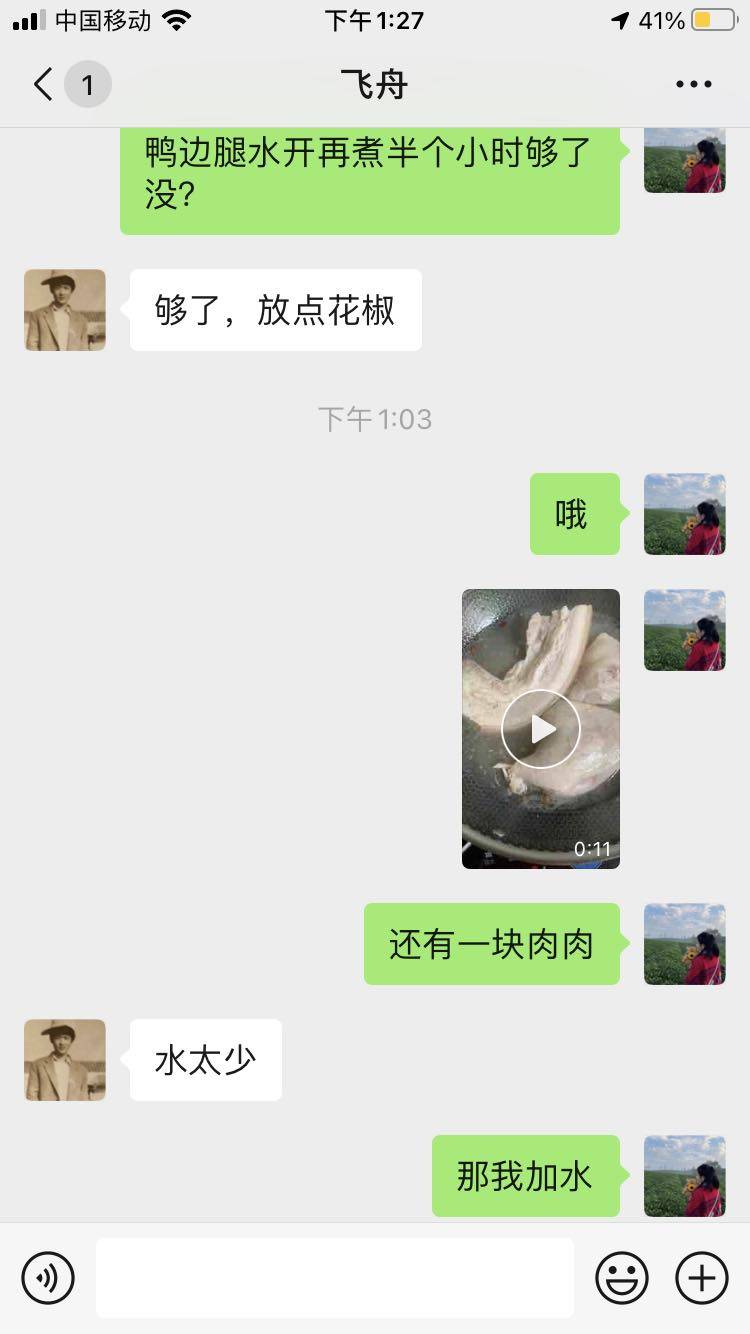Open the plus attachments menu

pyautogui.click(x=702, y=1277)
